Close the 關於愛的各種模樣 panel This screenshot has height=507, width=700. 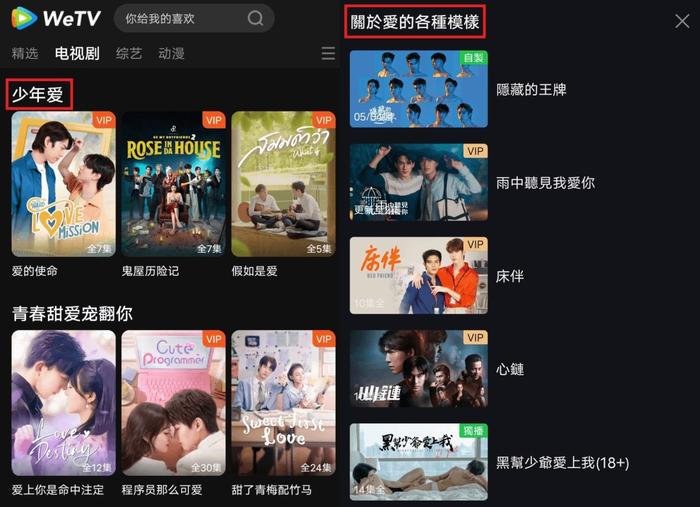[x=681, y=21]
